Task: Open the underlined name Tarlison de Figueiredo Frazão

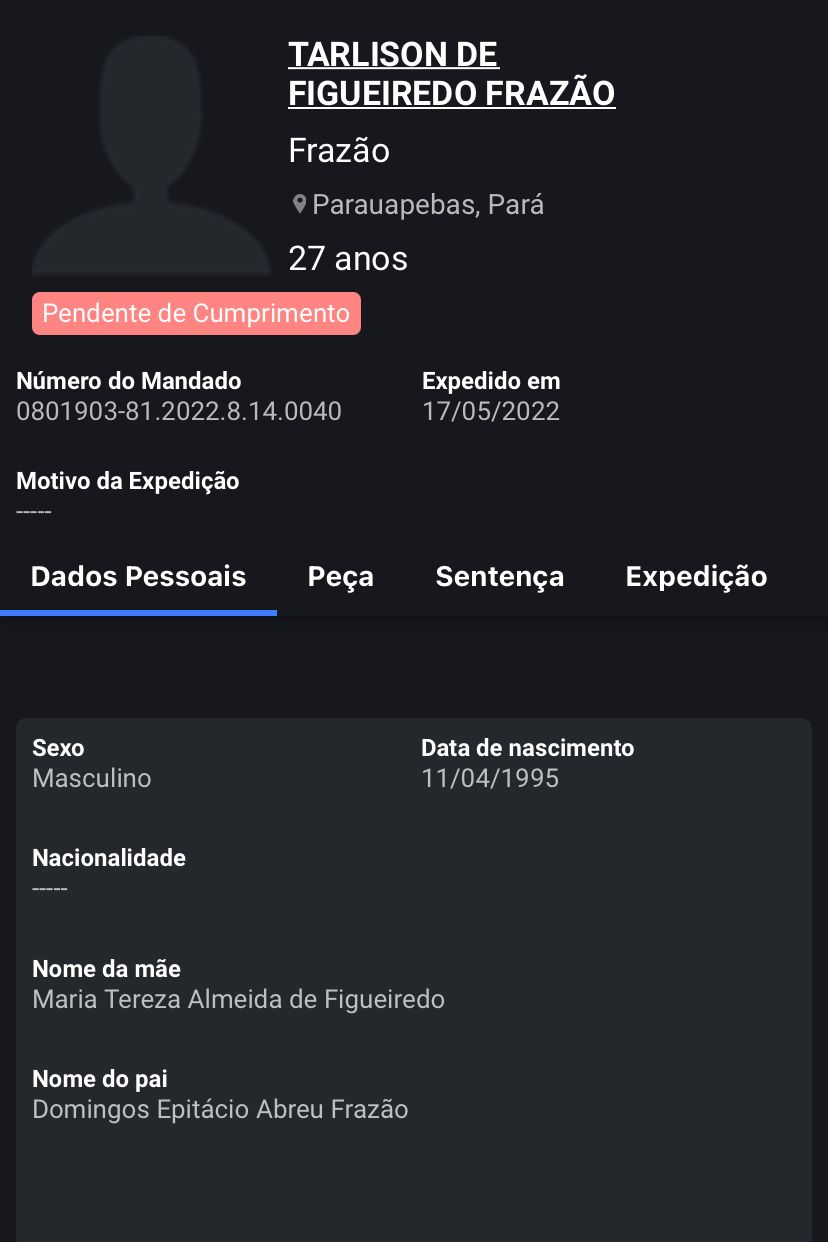Action: (x=451, y=73)
